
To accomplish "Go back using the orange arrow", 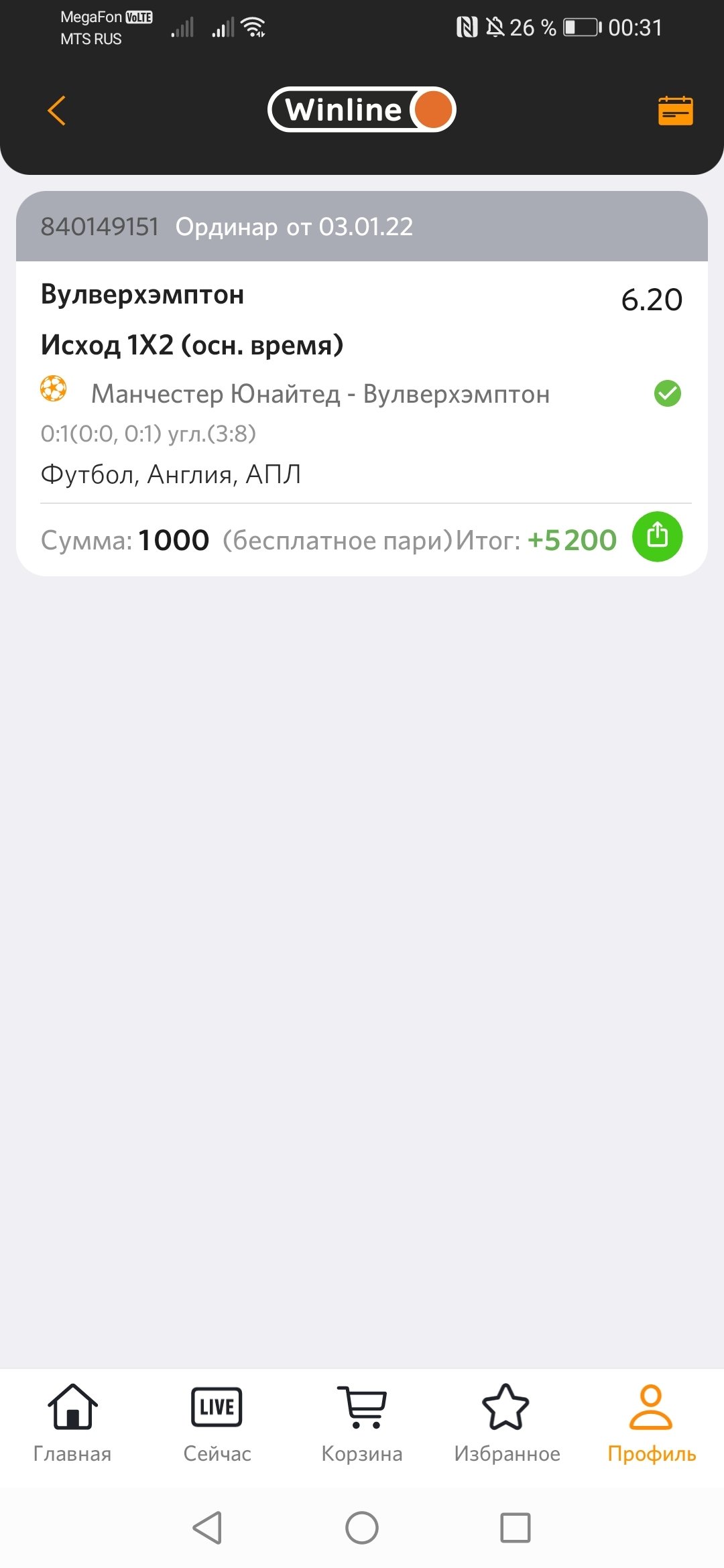I will 57,111.
